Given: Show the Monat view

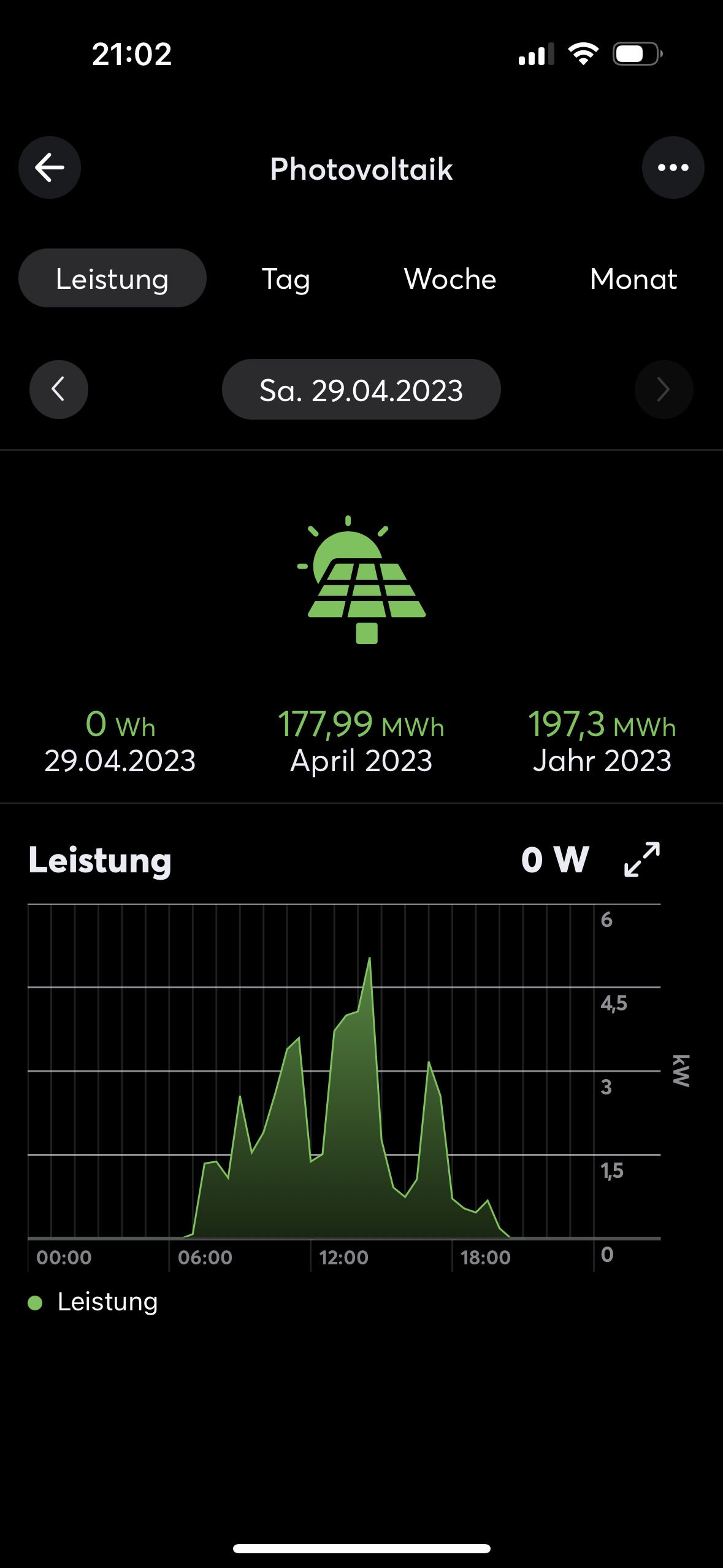Looking at the screenshot, I should pos(633,279).
